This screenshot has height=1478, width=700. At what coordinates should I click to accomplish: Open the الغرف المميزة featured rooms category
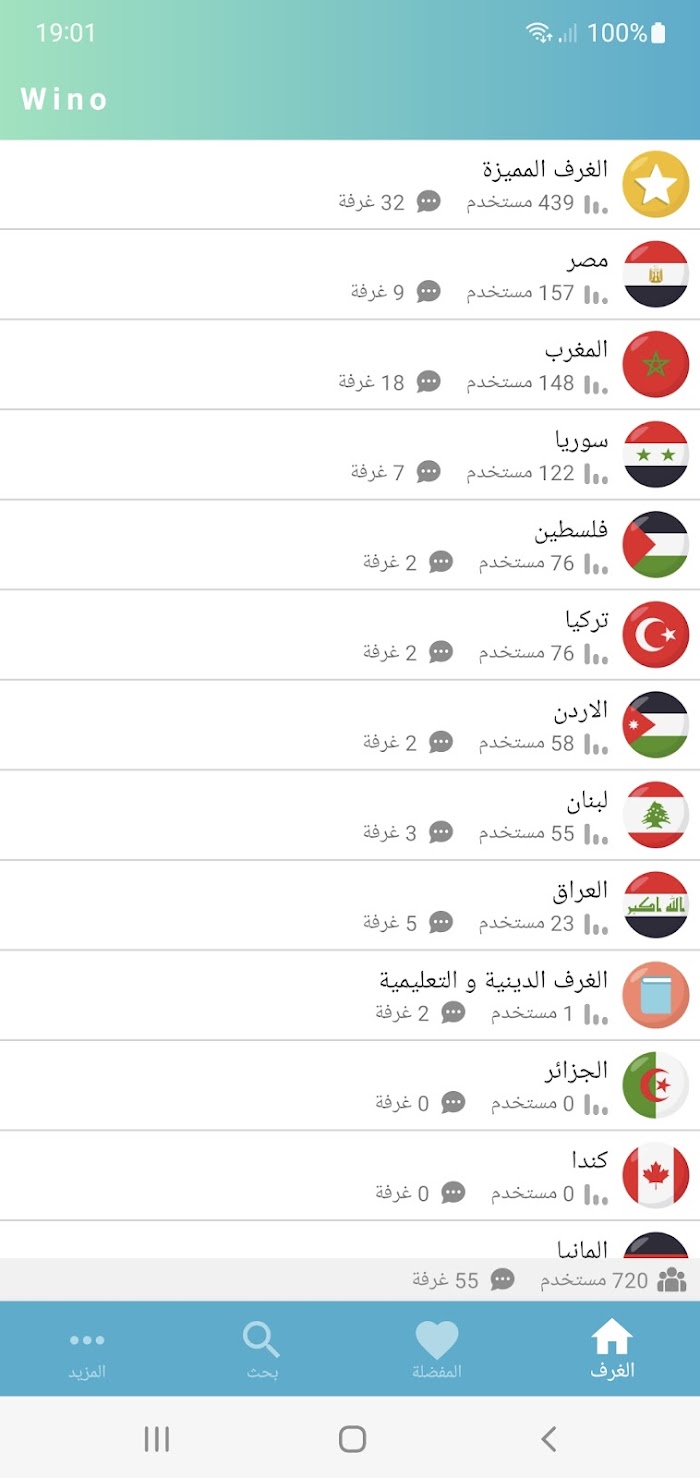pyautogui.click(x=350, y=185)
